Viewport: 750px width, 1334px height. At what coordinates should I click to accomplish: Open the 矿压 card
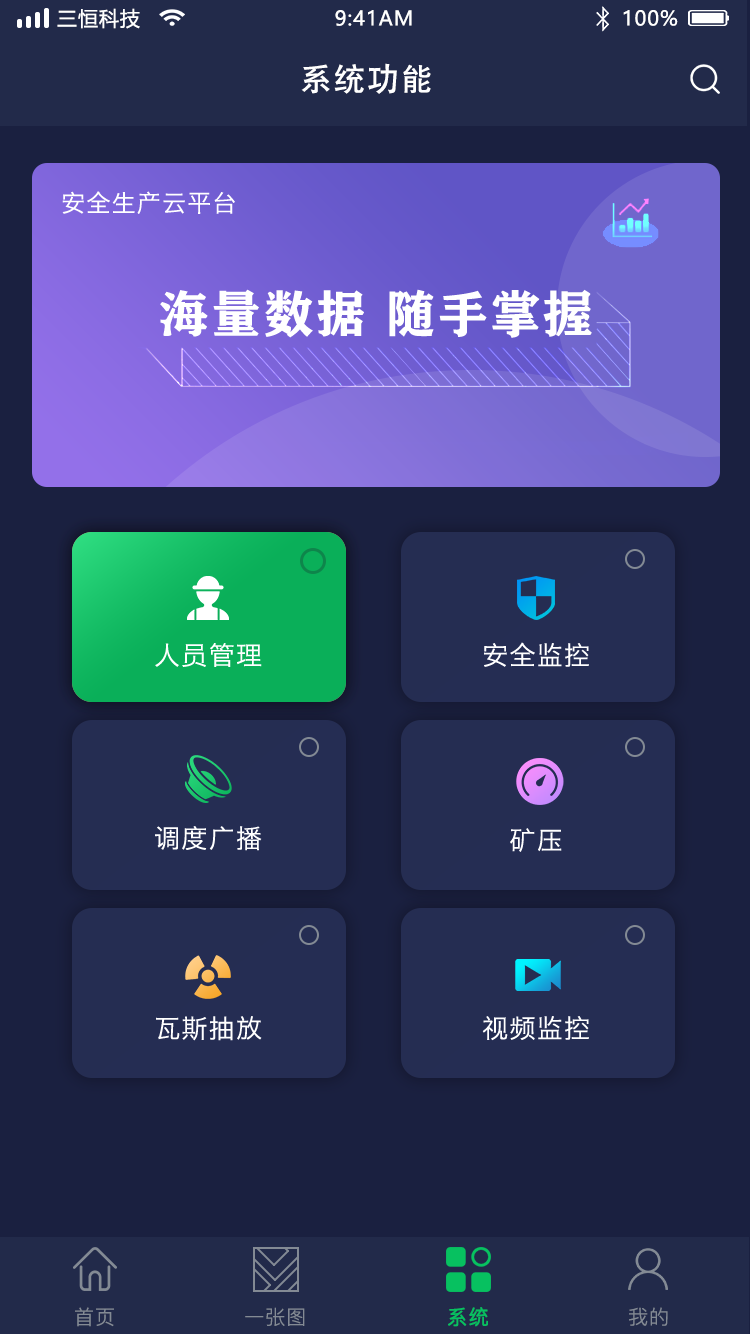537,805
